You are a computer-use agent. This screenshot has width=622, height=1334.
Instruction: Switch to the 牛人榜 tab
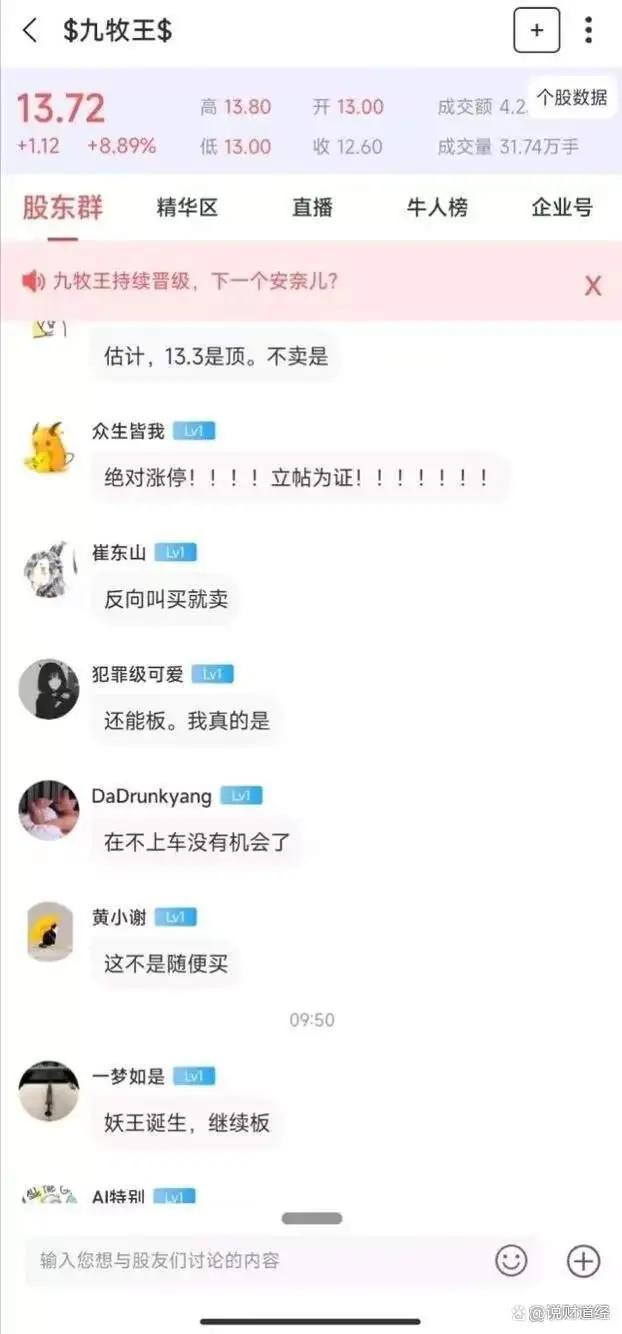point(437,207)
